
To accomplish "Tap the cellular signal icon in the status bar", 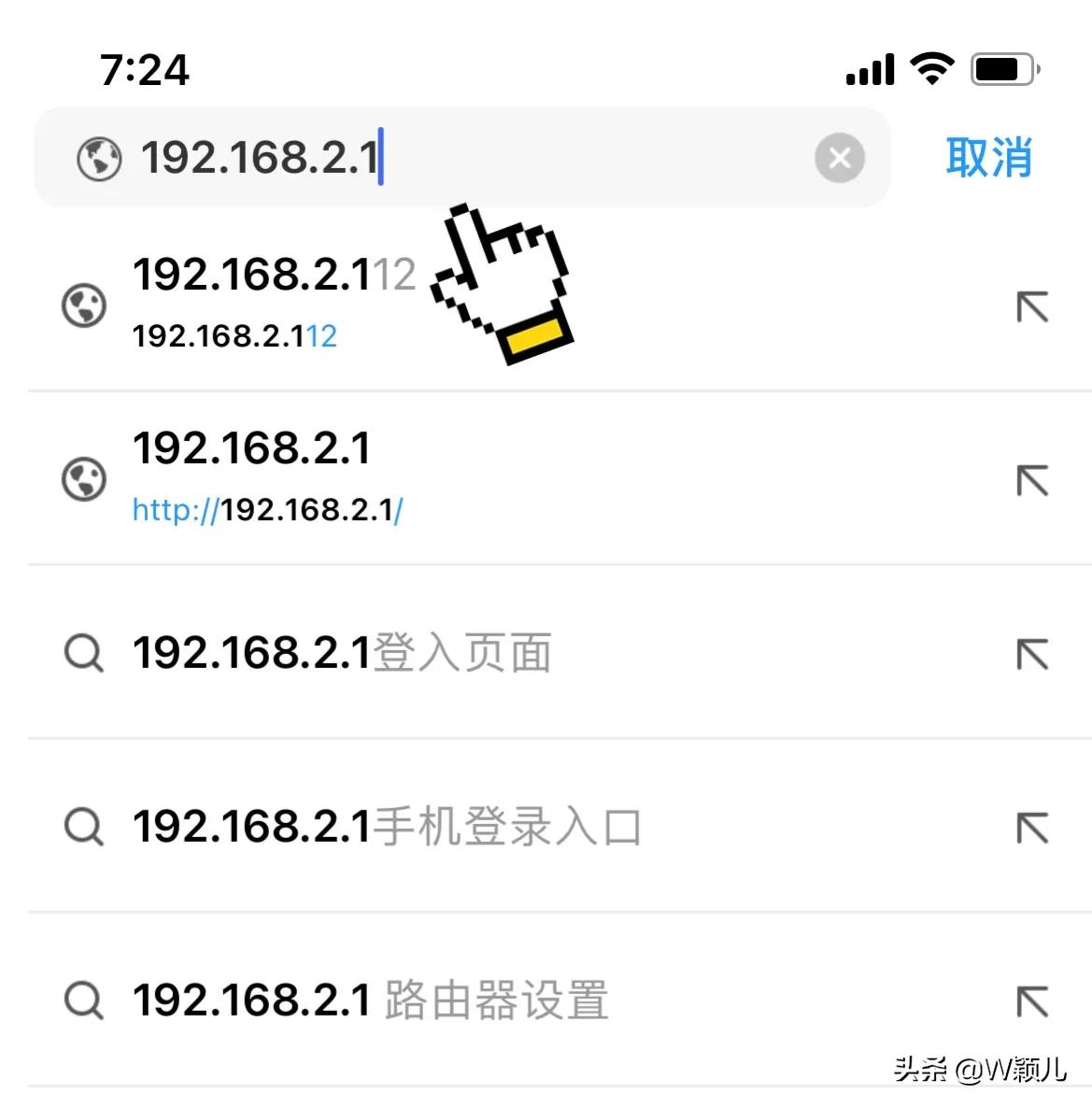I will tap(869, 67).
